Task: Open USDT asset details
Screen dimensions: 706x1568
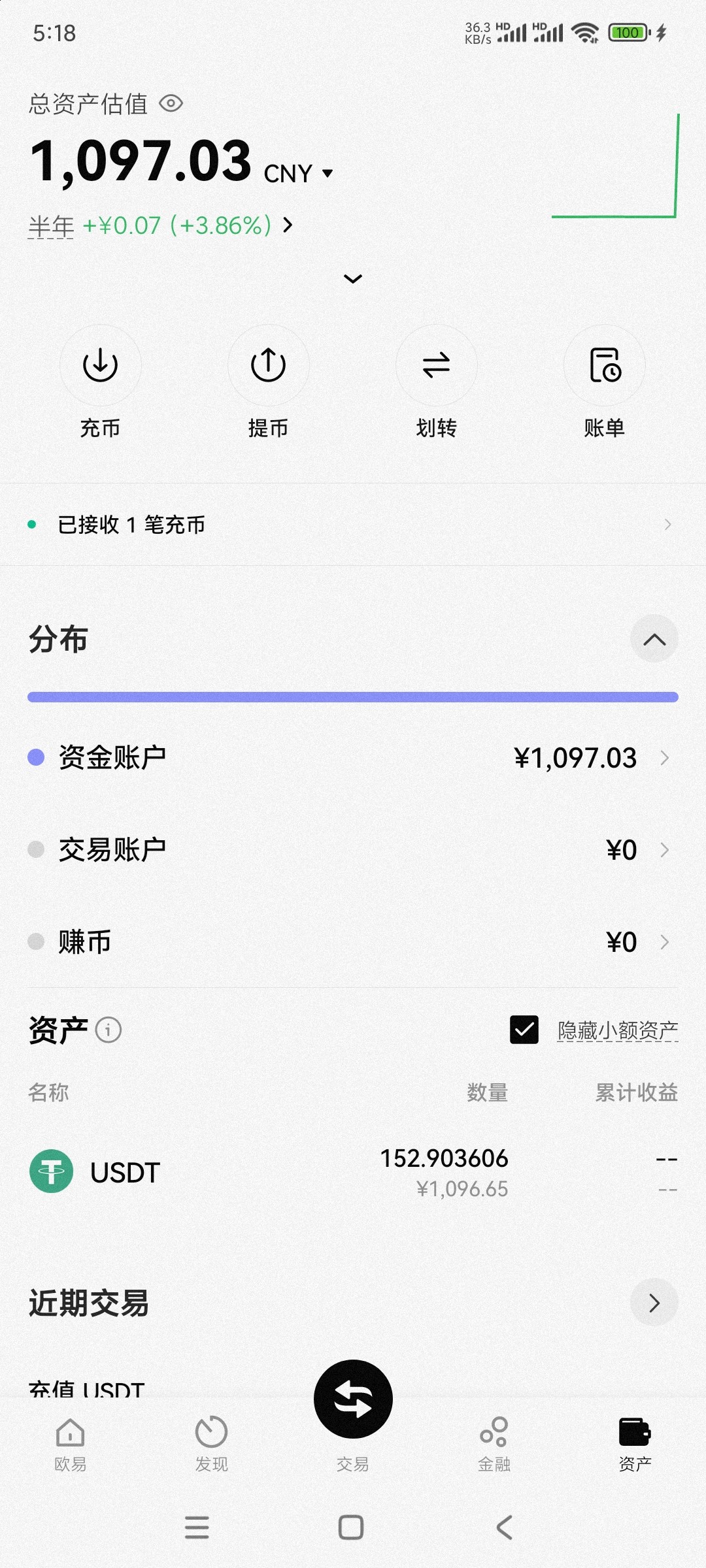Action: coord(353,1172)
